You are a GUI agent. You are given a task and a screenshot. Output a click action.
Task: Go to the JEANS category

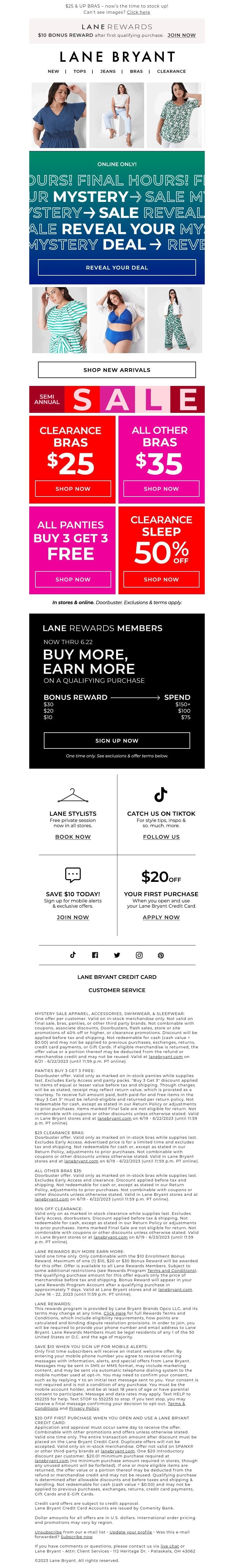[x=108, y=71]
